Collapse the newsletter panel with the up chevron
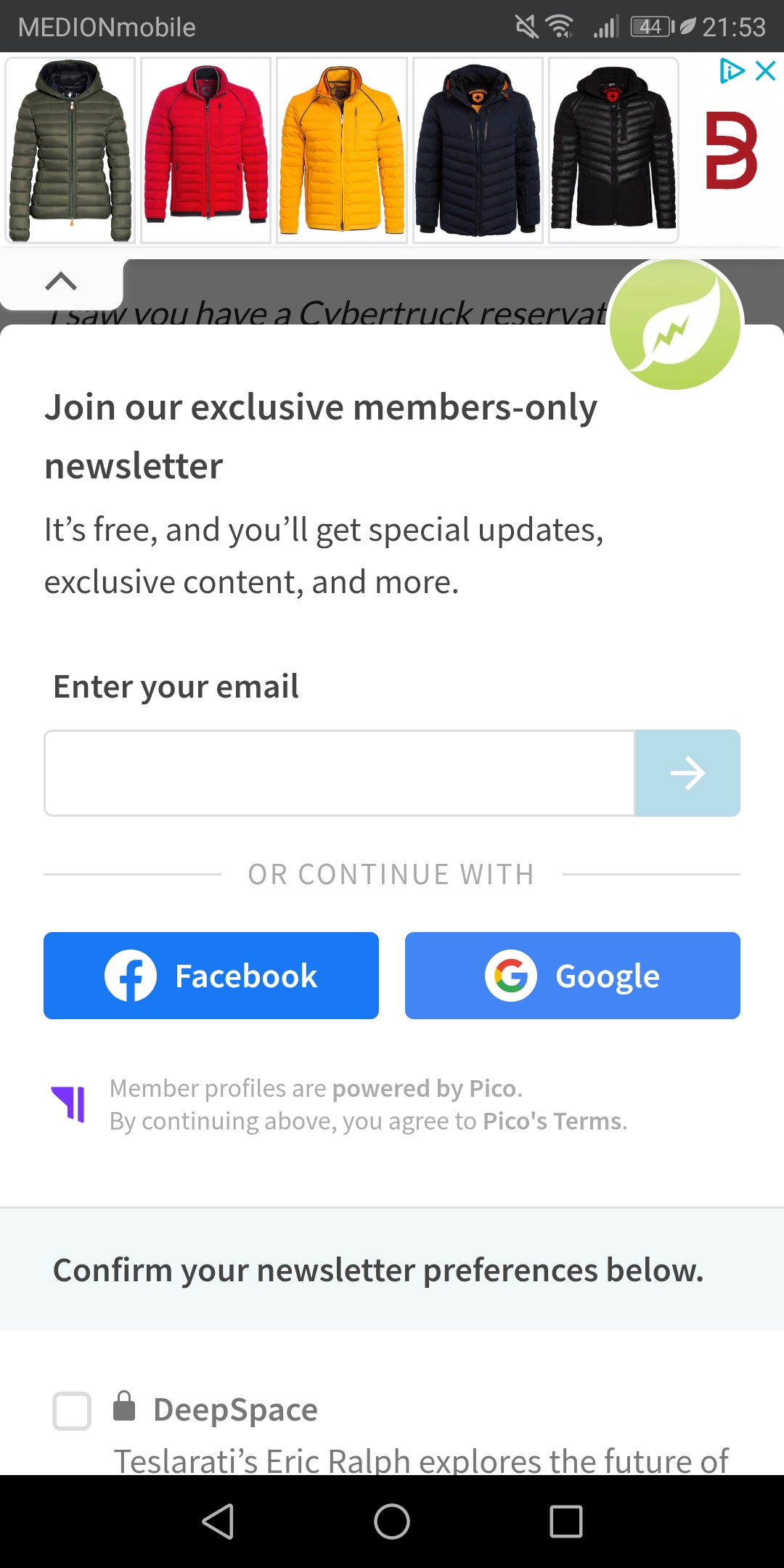The width and height of the screenshot is (784, 1568). pos(61,282)
